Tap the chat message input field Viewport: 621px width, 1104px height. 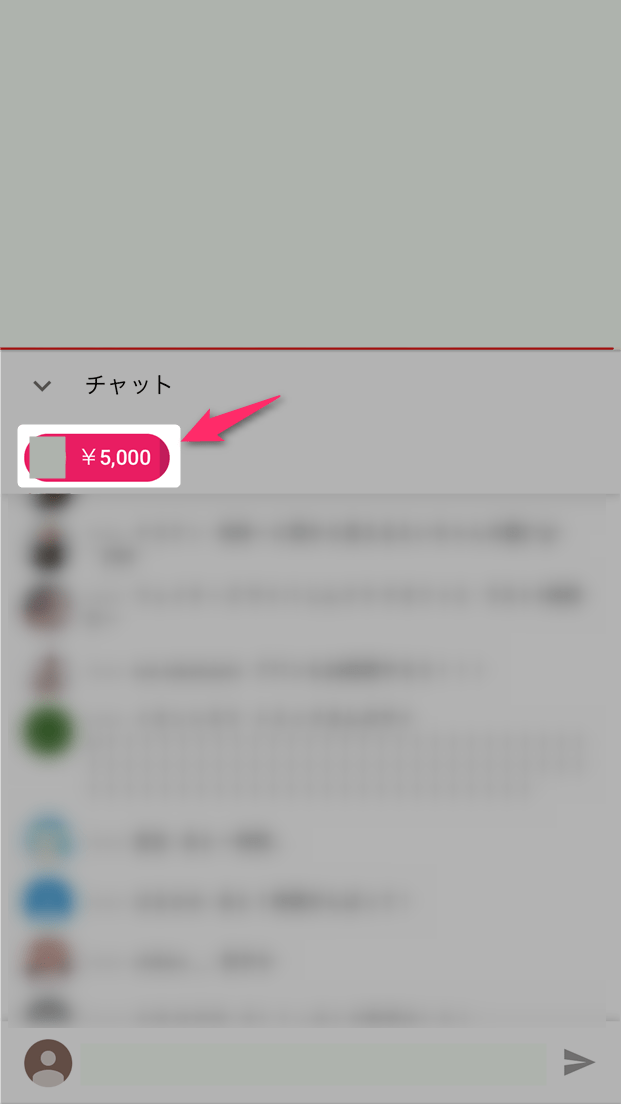click(x=313, y=1062)
